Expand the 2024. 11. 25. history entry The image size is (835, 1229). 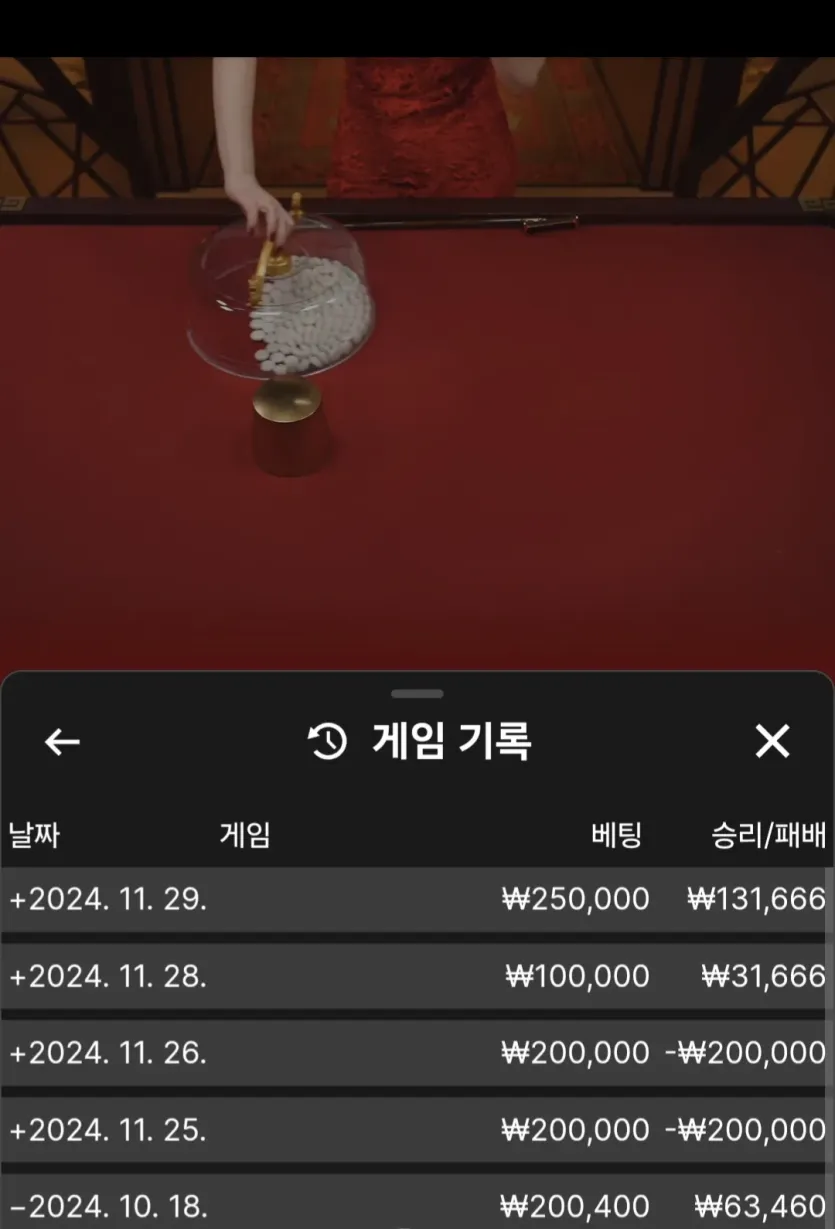tap(18, 1130)
